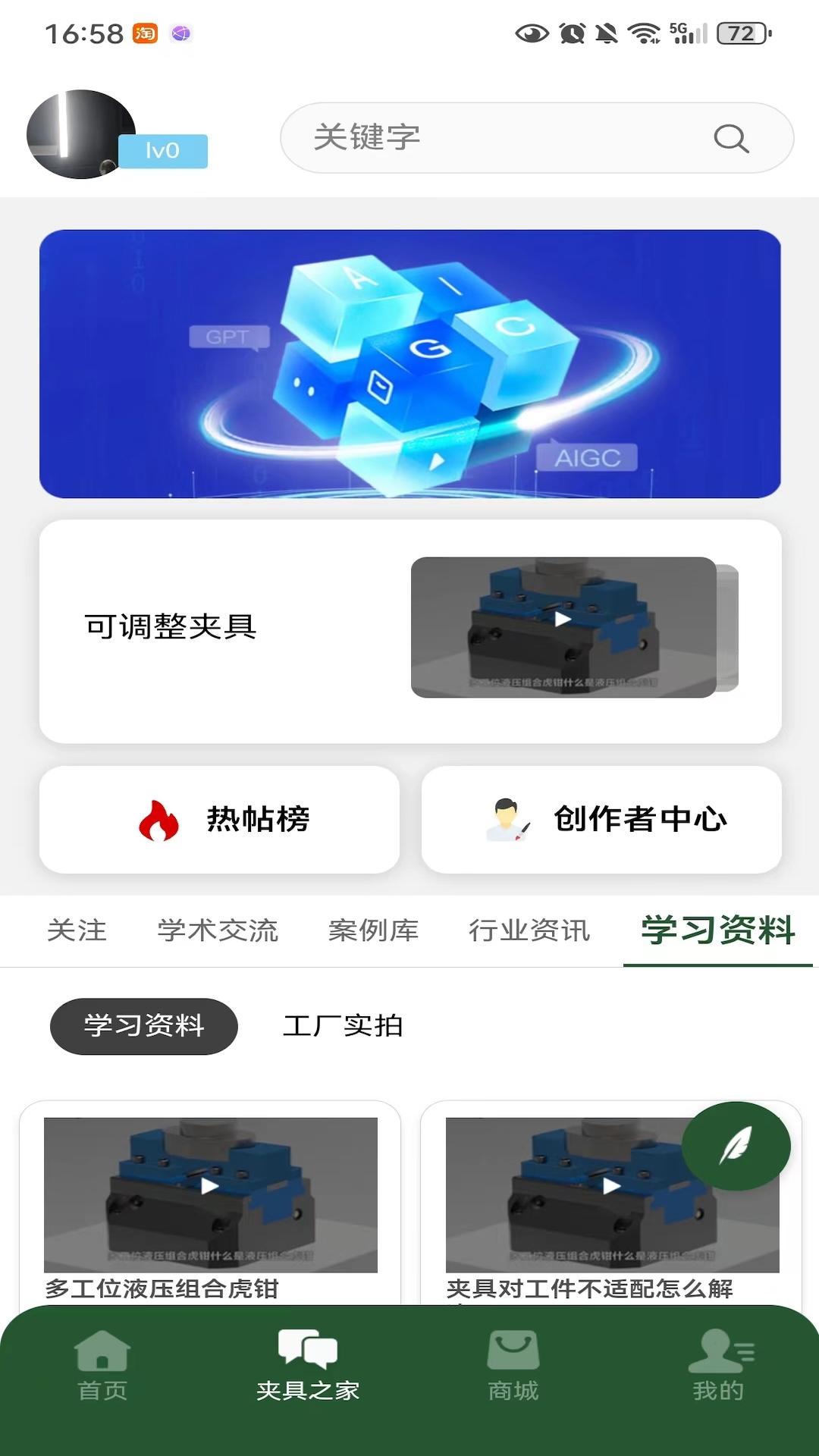The image size is (819, 1456).
Task: Tap the 关键字 search field
Action: click(500, 138)
